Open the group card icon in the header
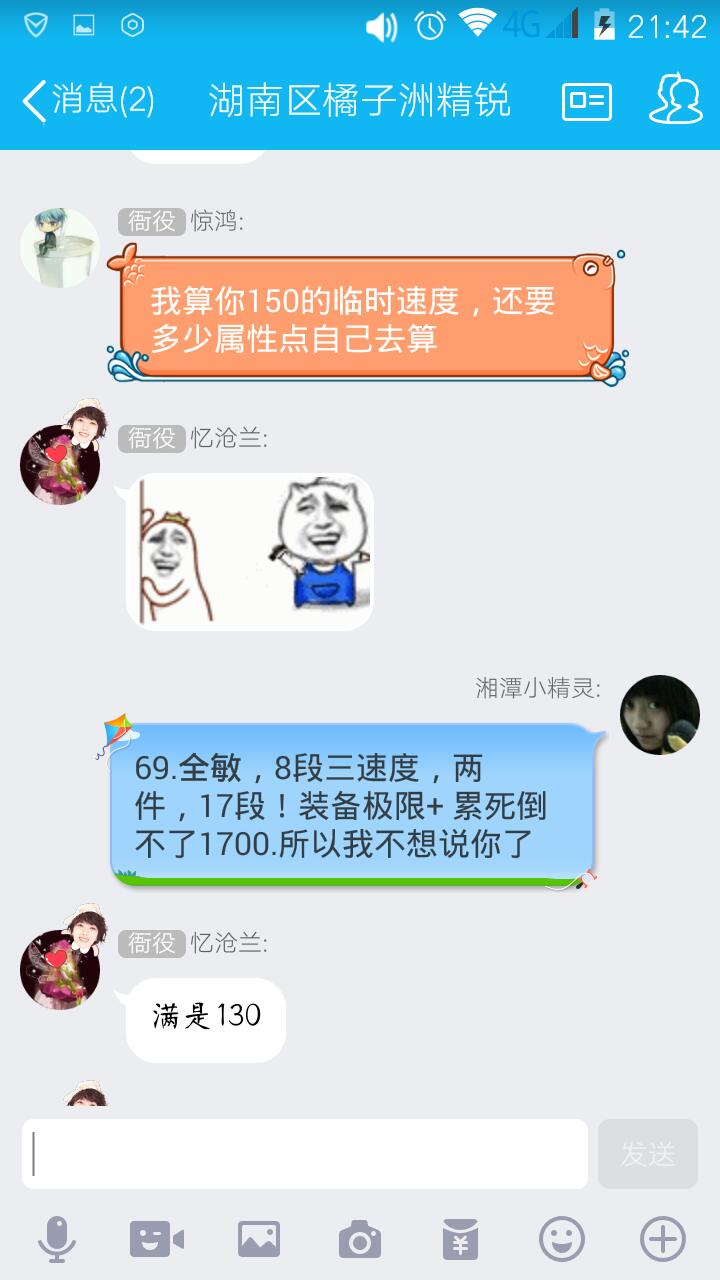 pos(587,101)
